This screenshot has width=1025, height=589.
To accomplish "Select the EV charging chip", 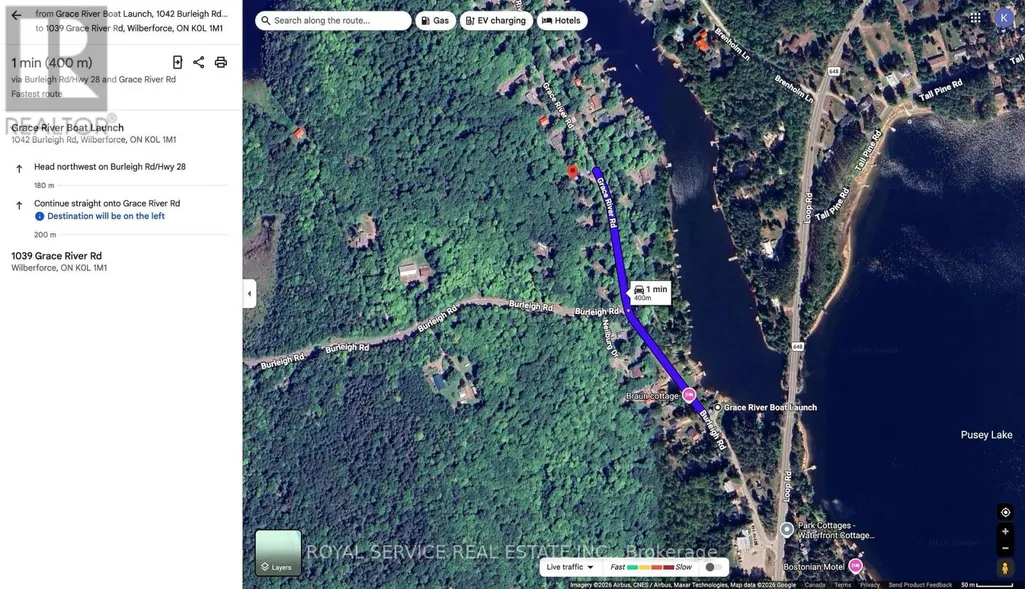I will (496, 20).
